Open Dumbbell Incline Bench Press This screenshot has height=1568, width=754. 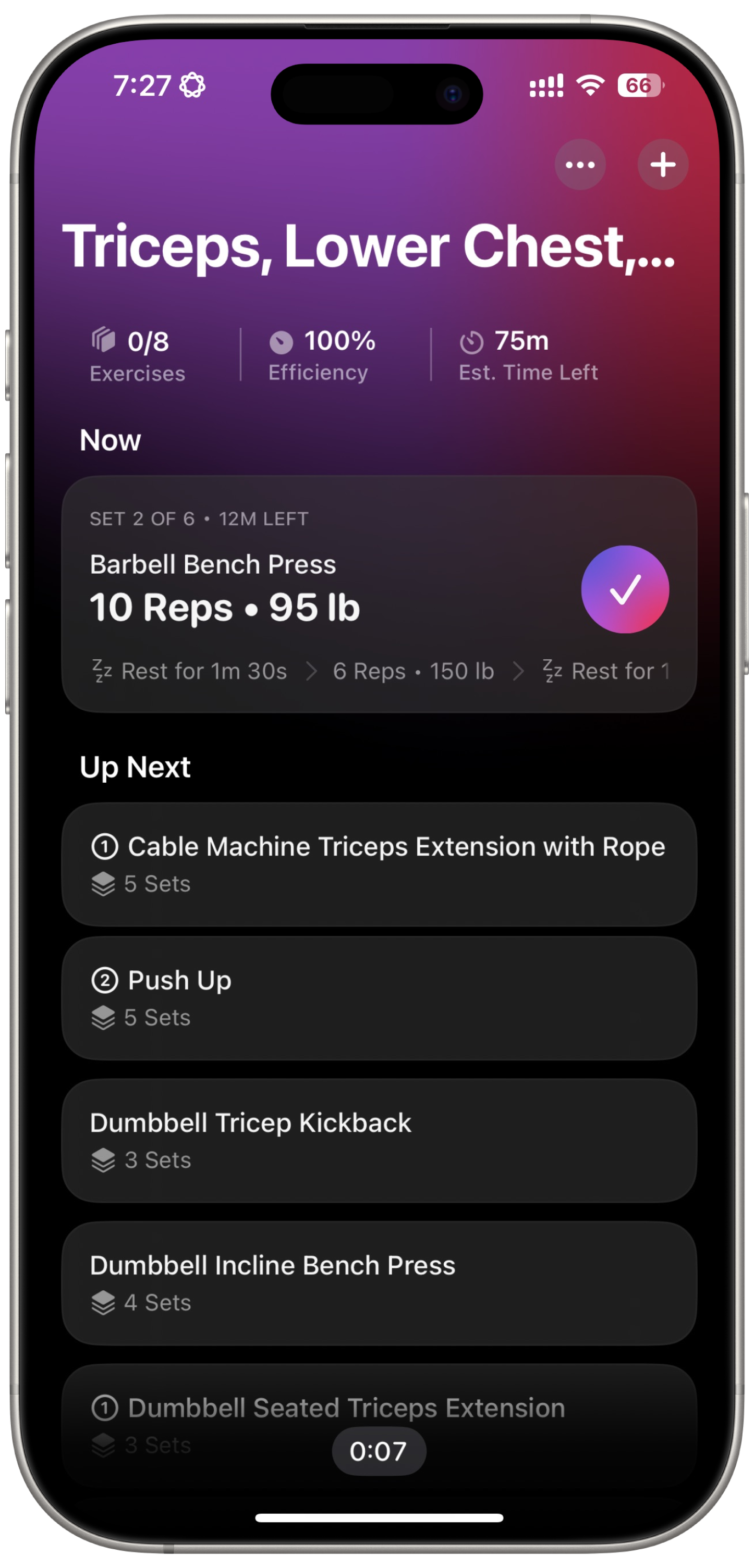pyautogui.click(x=379, y=1283)
